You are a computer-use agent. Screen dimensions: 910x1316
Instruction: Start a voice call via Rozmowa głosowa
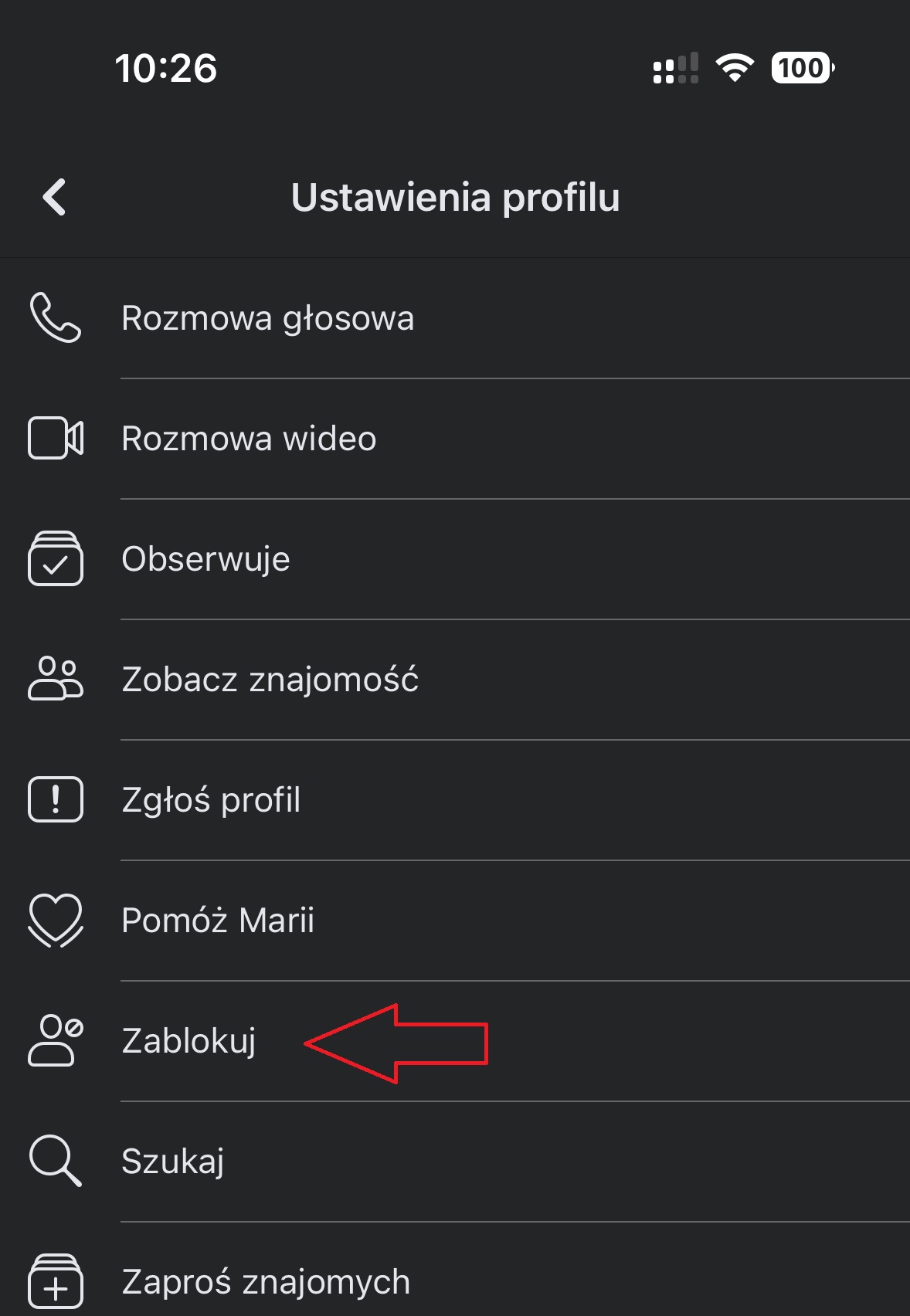(267, 318)
